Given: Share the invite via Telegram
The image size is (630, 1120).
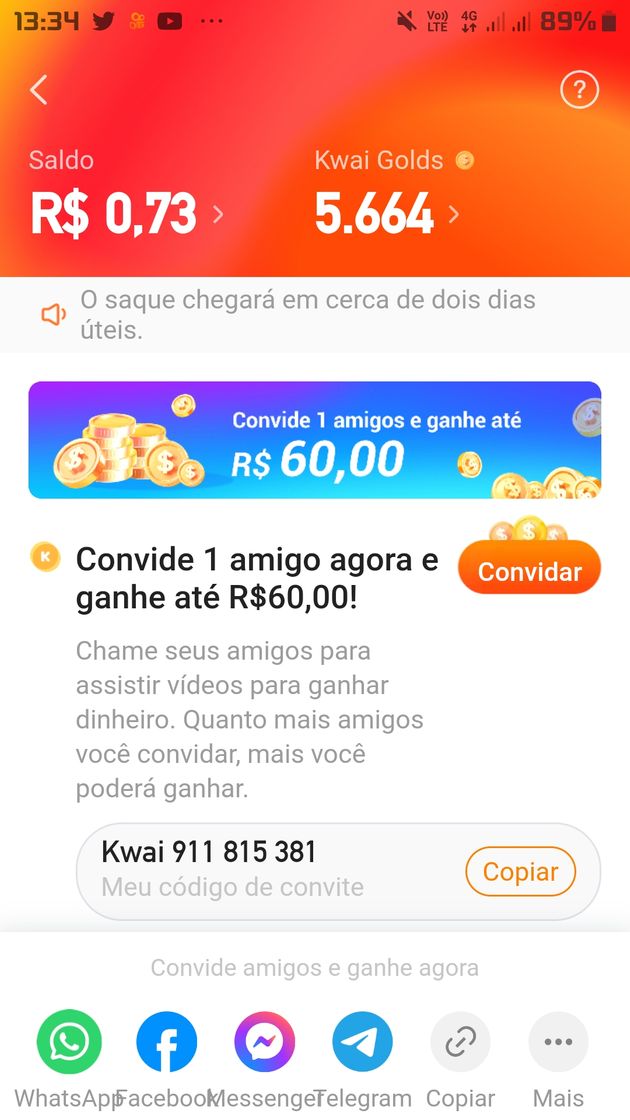Looking at the screenshot, I should point(362,1042).
